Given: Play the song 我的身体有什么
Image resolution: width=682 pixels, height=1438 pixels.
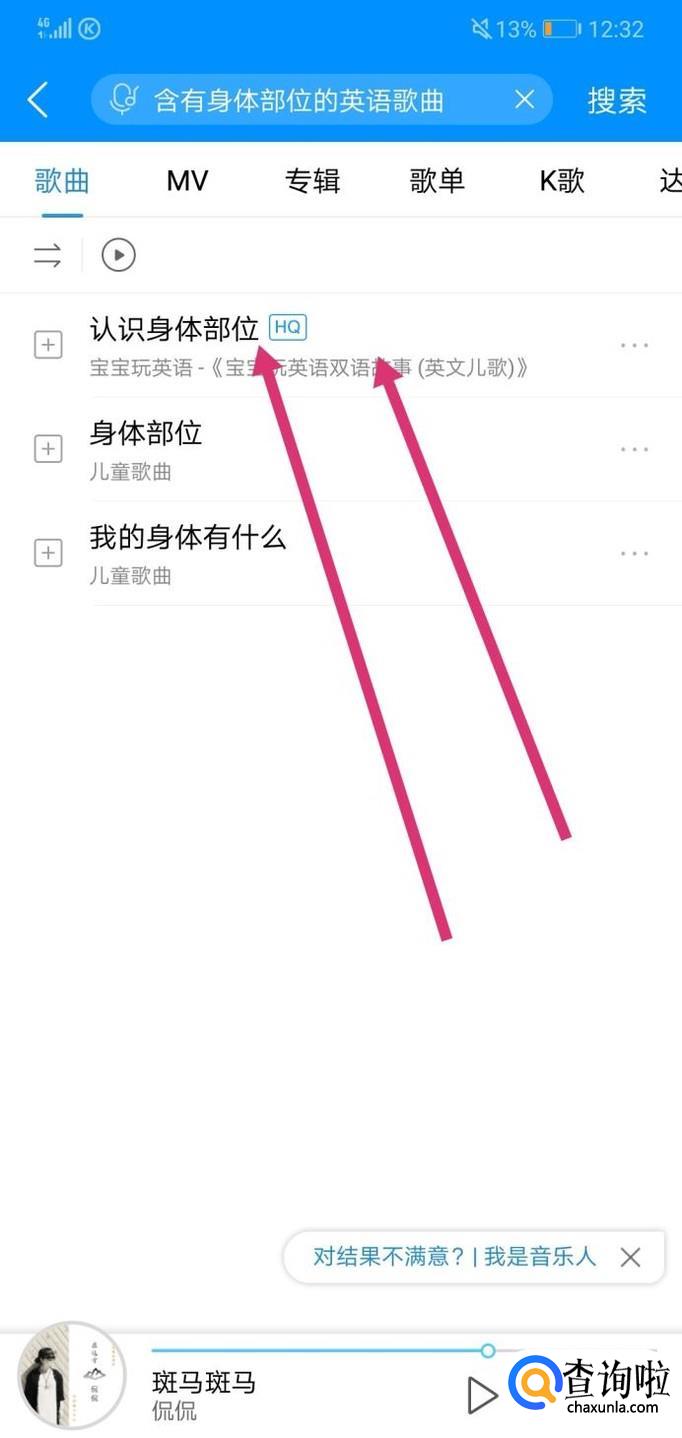Looking at the screenshot, I should 188,537.
